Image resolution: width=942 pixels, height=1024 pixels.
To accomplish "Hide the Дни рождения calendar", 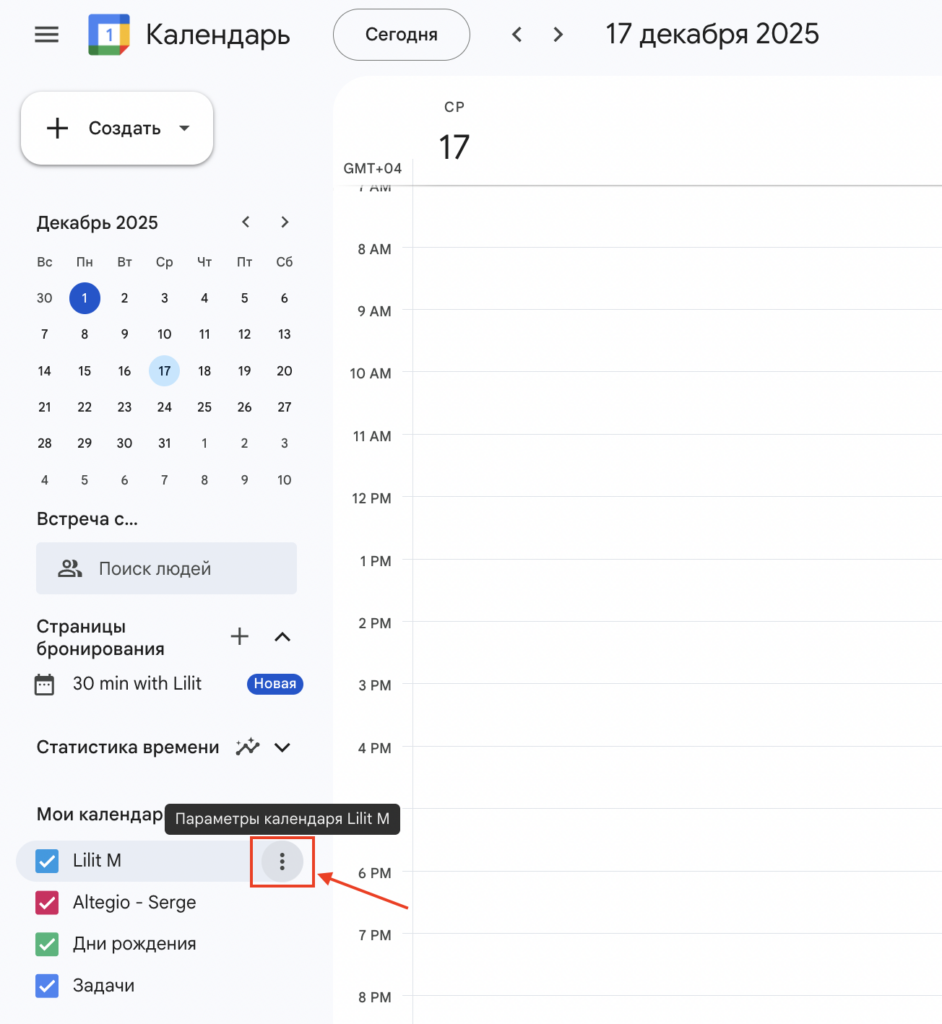I will tap(47, 944).
